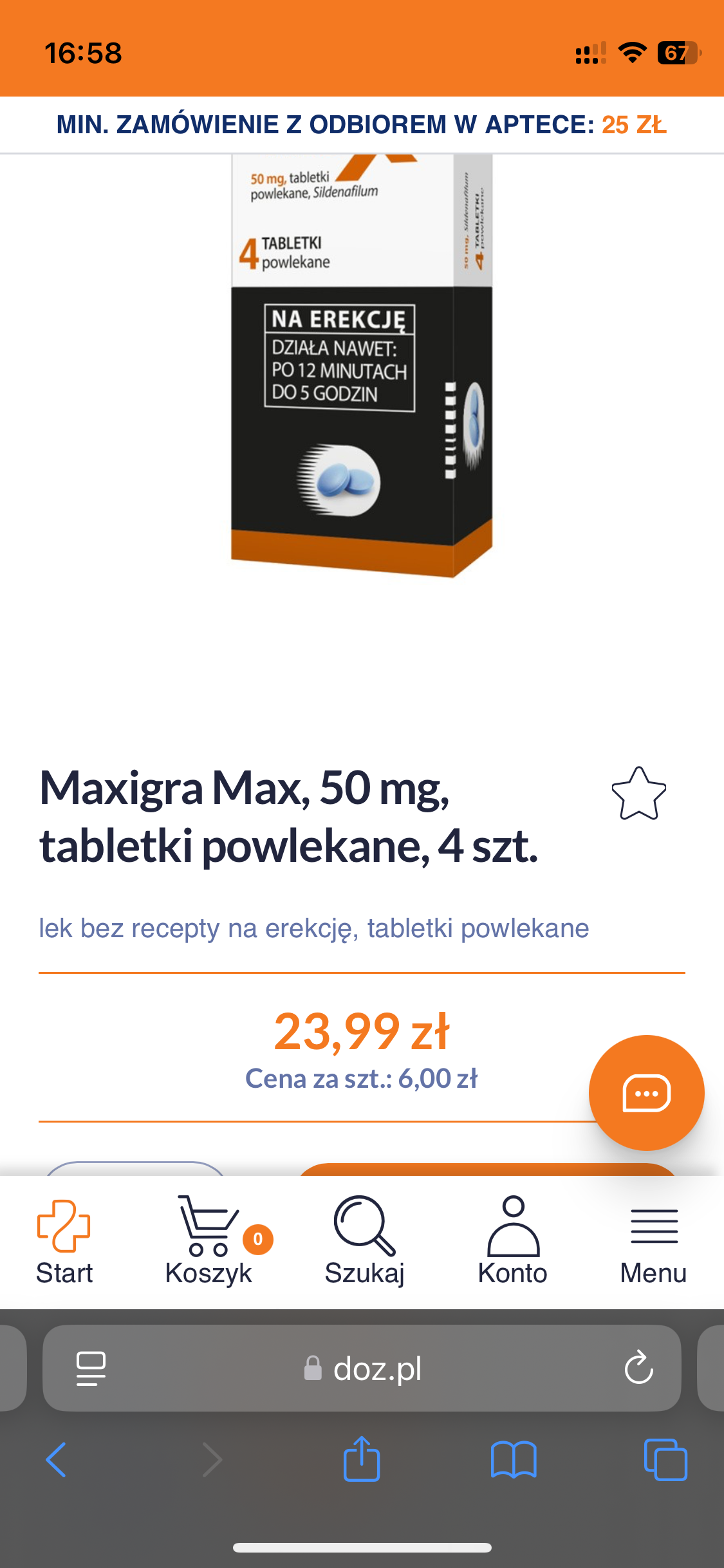The height and width of the screenshot is (1568, 724).
Task: Open the Koszyk shopping cart
Action: click(x=209, y=1242)
